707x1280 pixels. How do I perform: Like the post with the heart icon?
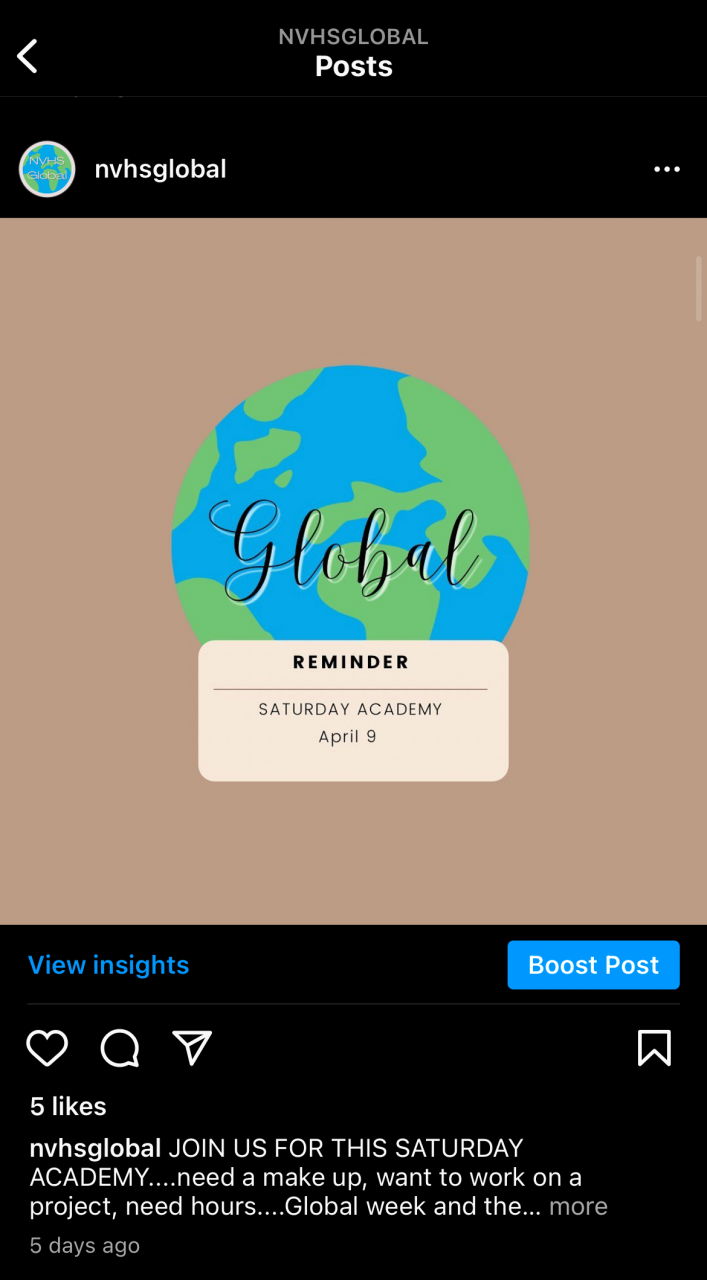pos(47,1048)
